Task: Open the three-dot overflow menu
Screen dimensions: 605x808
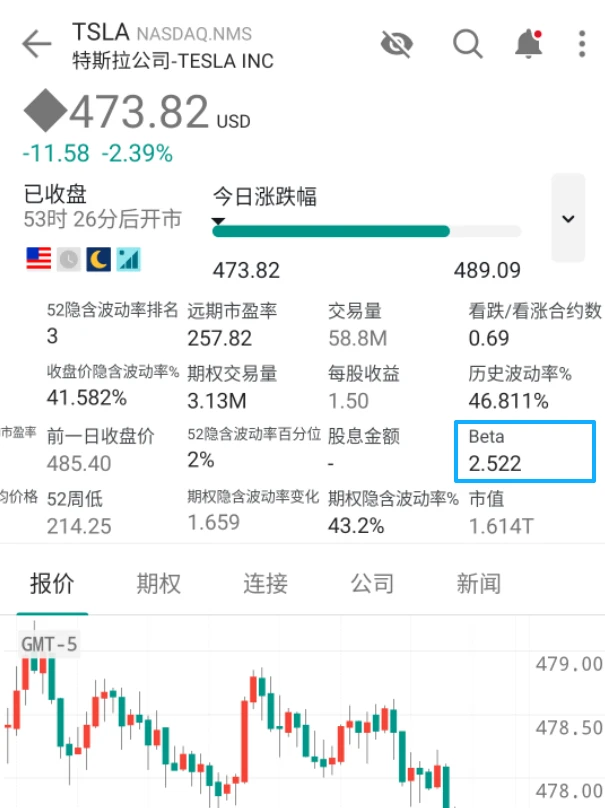Action: (582, 44)
